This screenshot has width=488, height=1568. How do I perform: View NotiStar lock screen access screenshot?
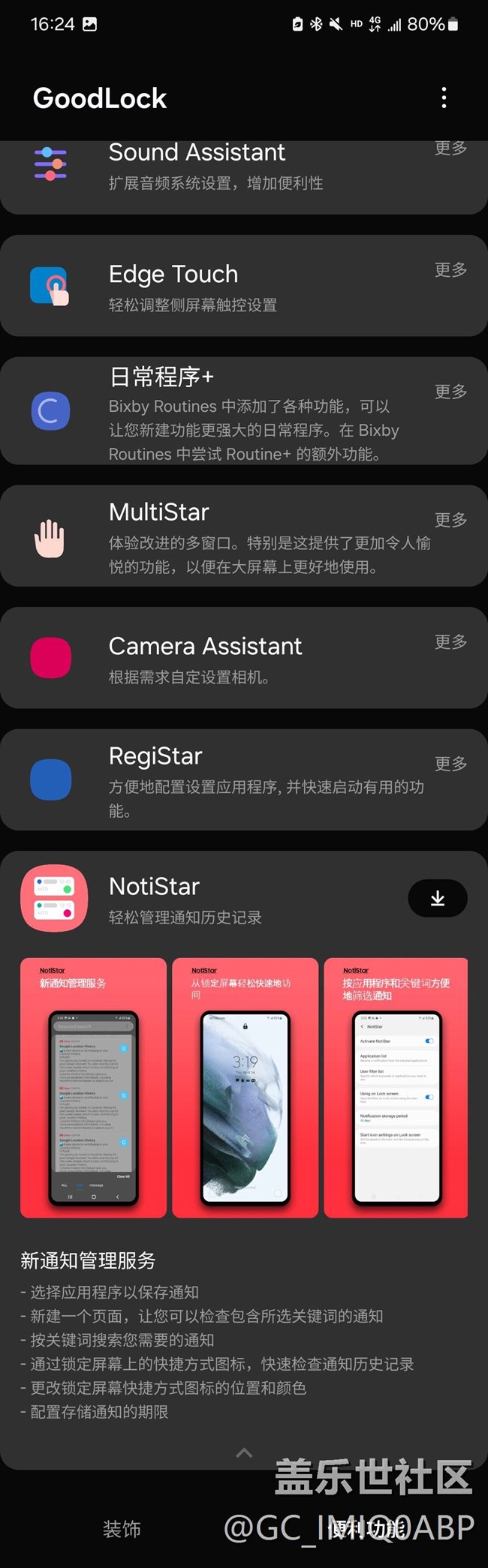pos(245,1087)
